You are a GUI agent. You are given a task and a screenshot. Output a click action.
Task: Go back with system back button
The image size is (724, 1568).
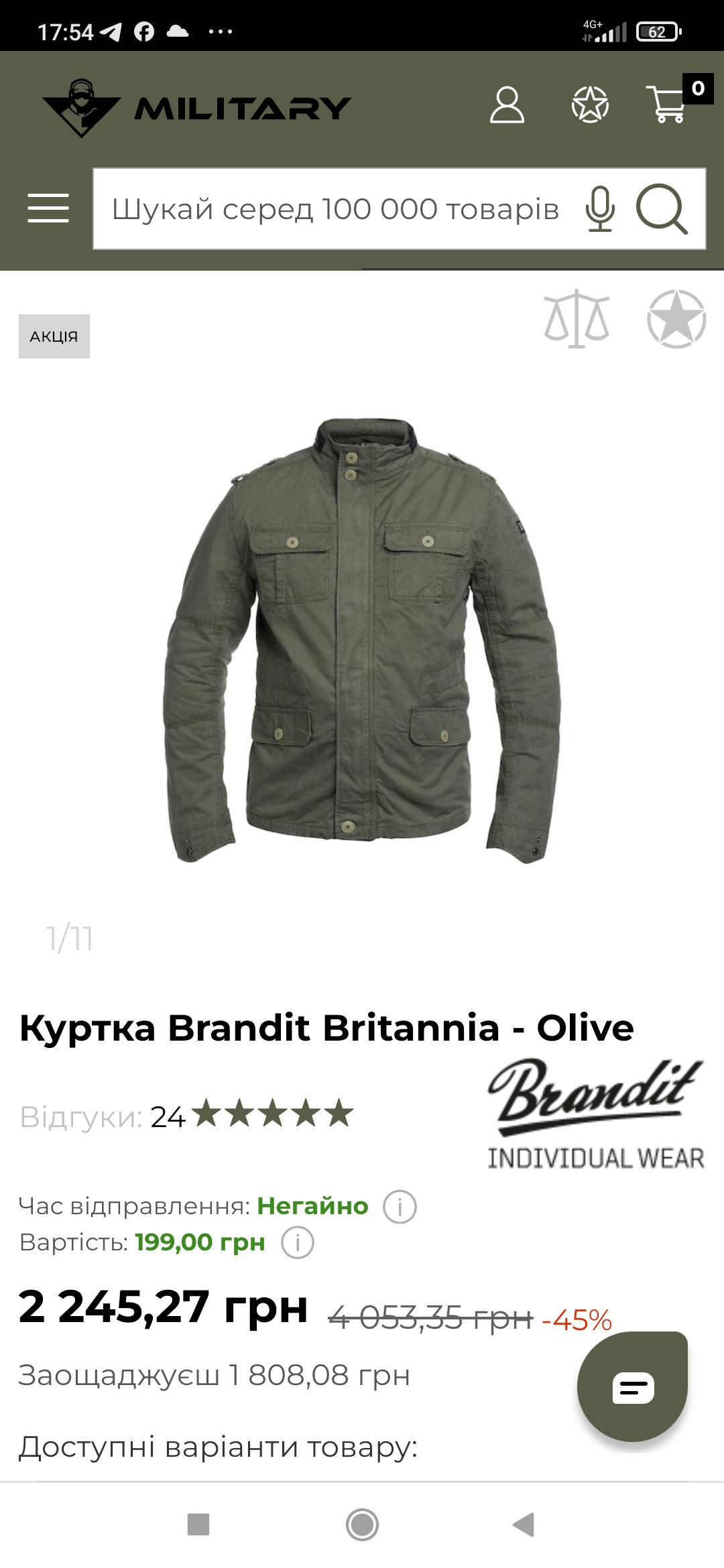click(524, 1524)
